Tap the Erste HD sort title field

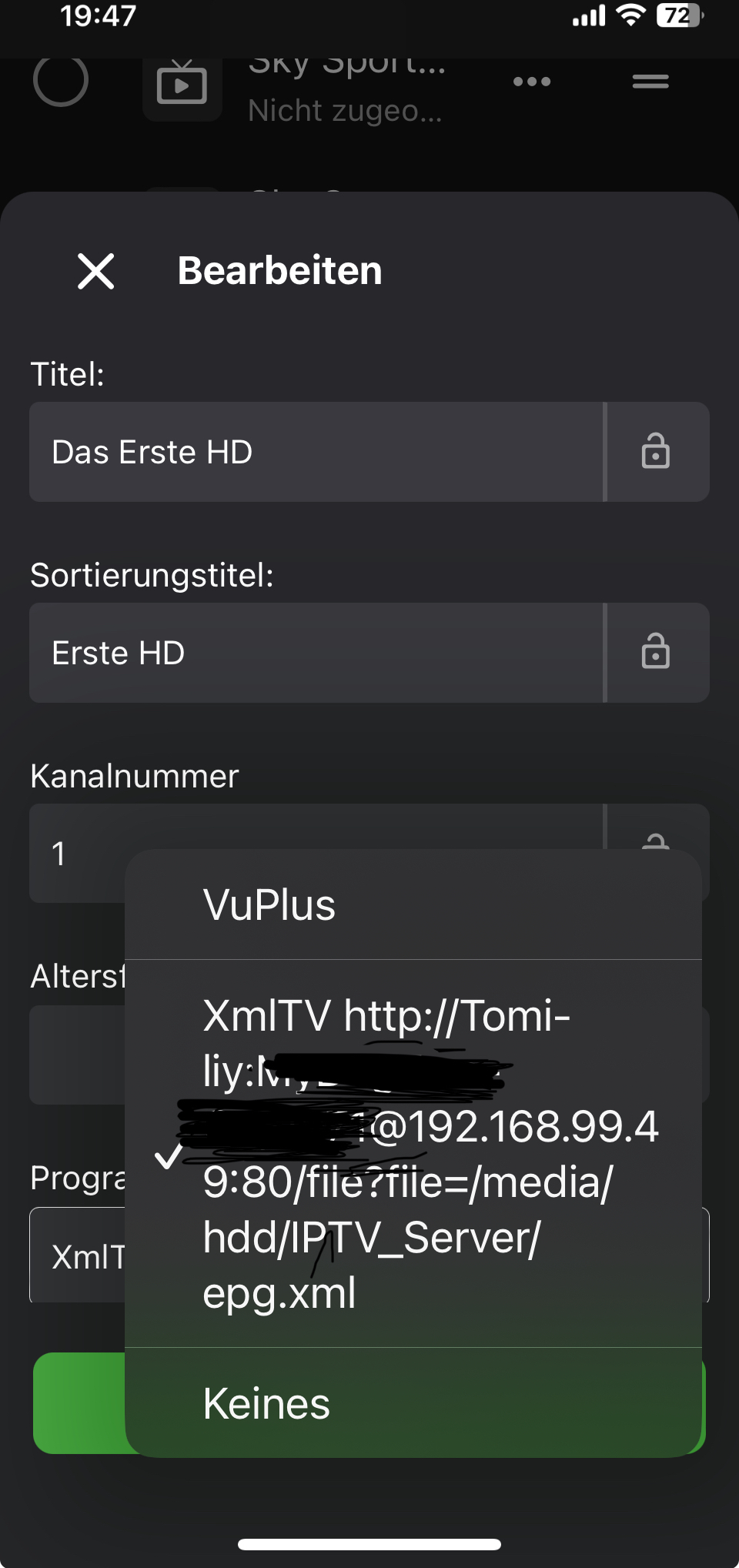(x=308, y=653)
